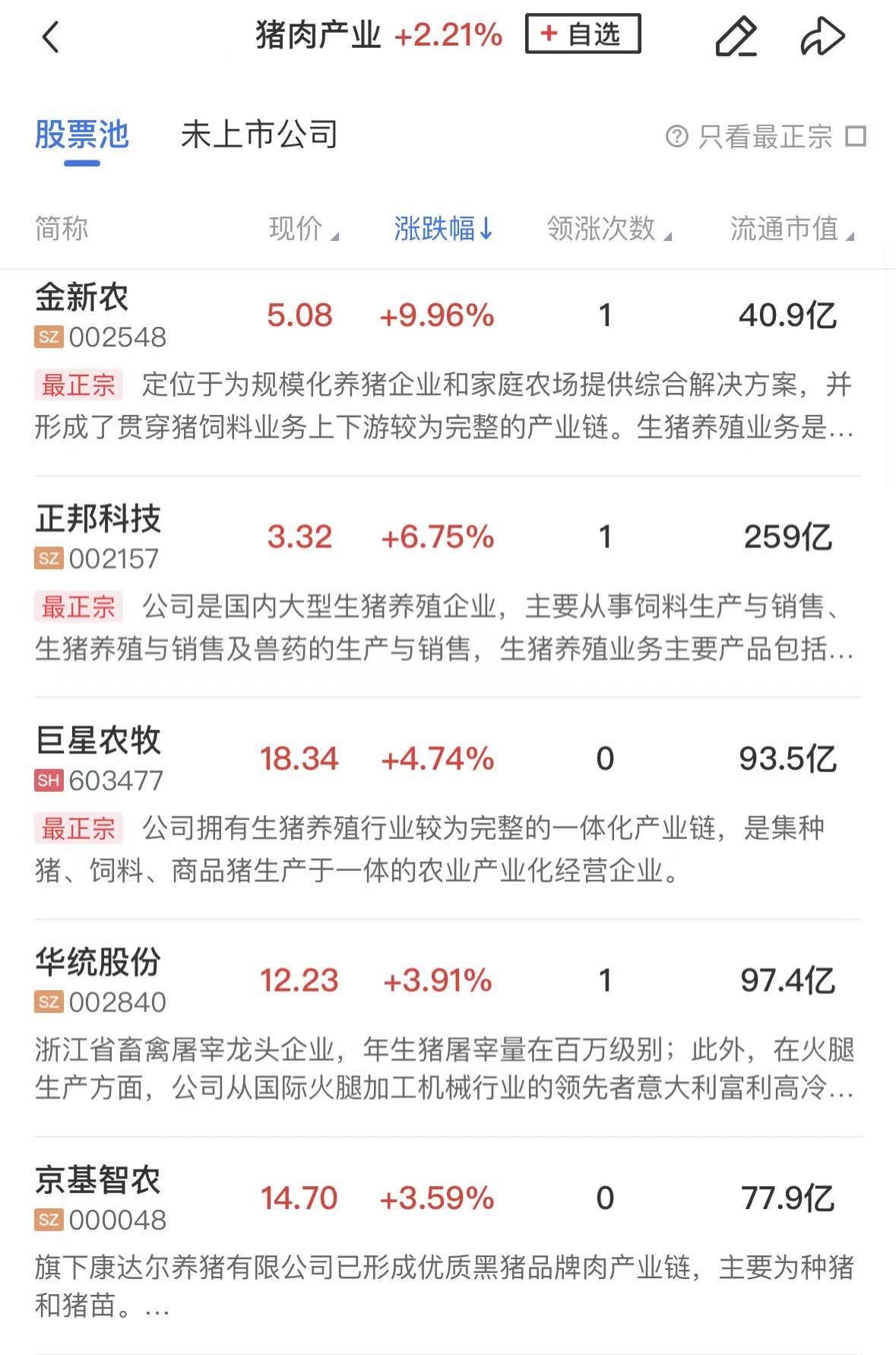This screenshot has width=896, height=1355.
Task: Share the 猪肉产业 page
Action: (x=822, y=36)
